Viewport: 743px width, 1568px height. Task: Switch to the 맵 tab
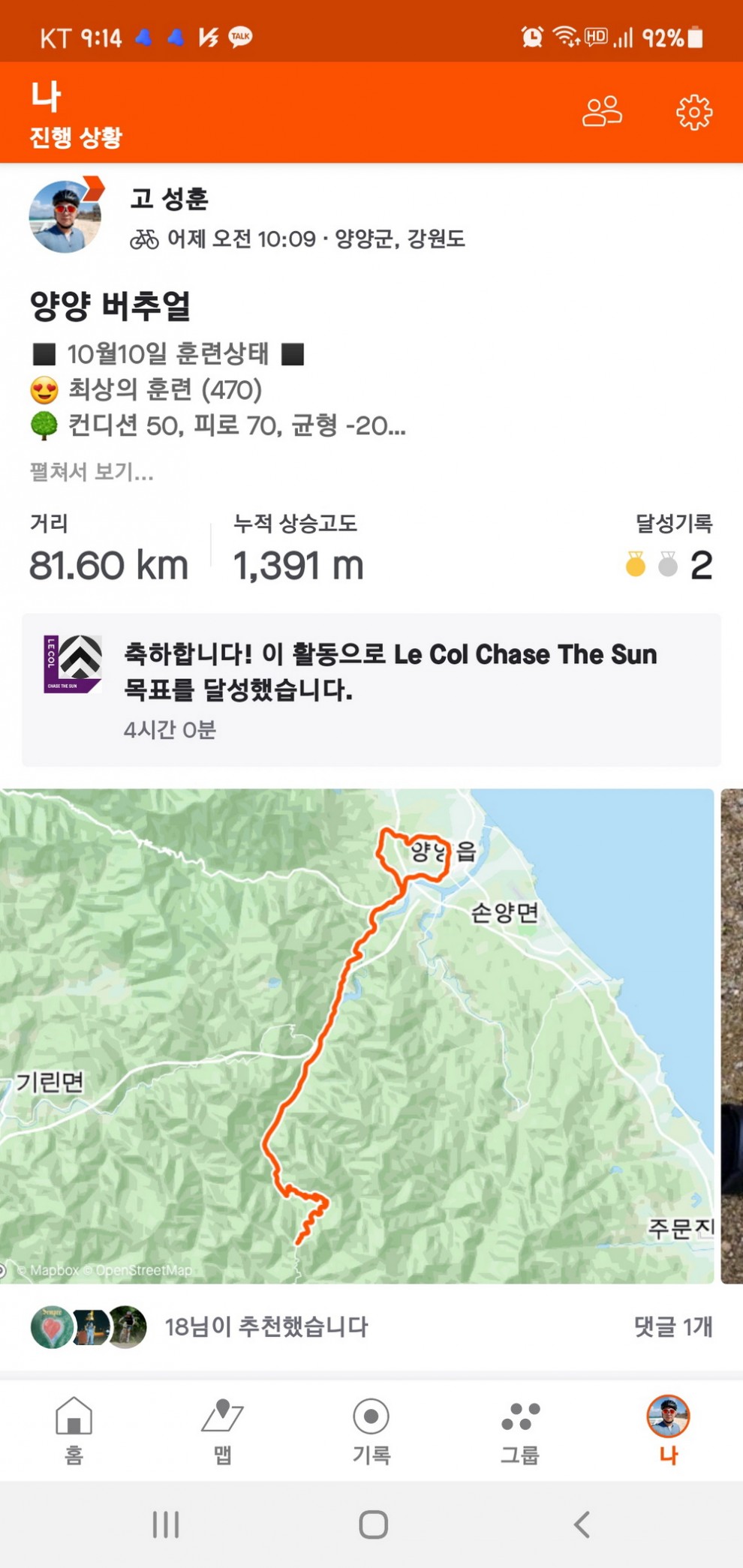click(222, 1430)
